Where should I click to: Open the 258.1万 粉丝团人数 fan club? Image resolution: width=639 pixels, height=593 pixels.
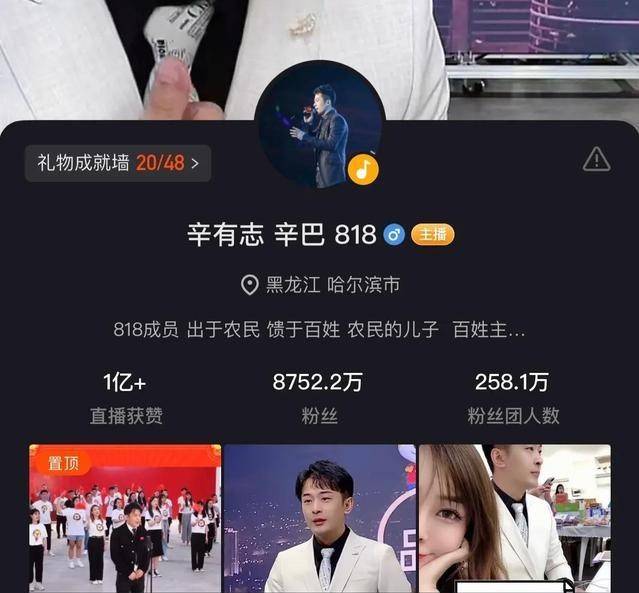pyautogui.click(x=513, y=397)
